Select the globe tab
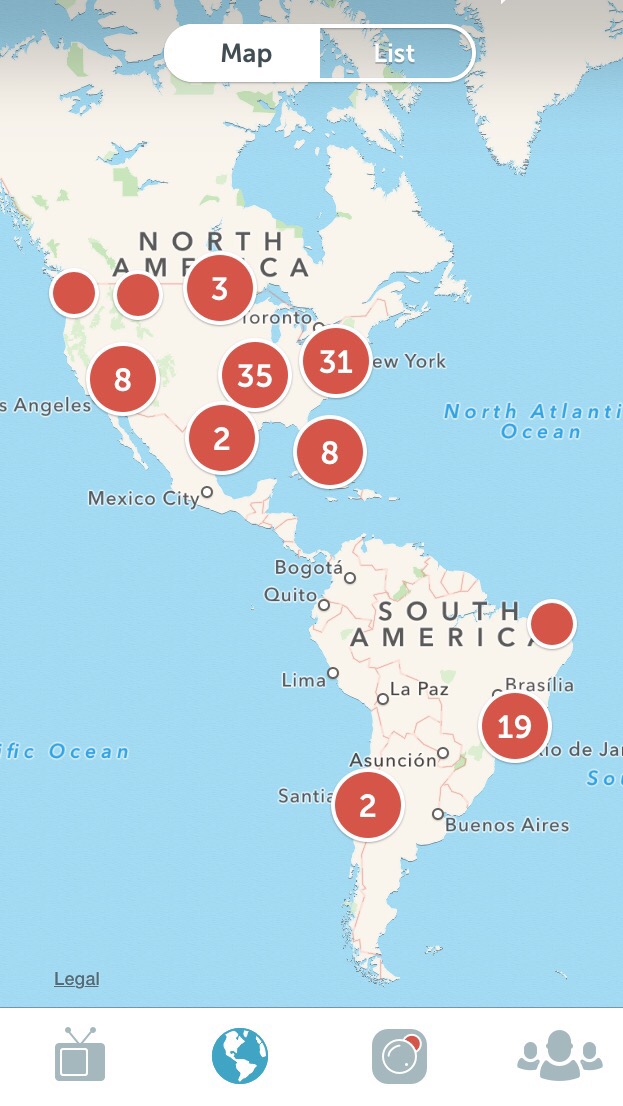Screen dimensions: 623x1106 [x=240, y=1055]
